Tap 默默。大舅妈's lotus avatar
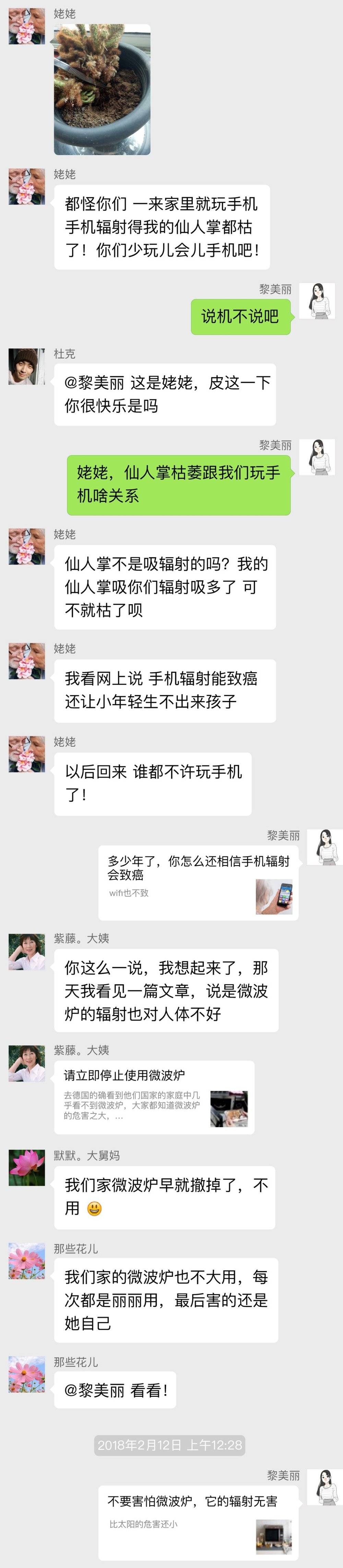Image resolution: width=343 pixels, height=1568 pixels. [27, 1167]
